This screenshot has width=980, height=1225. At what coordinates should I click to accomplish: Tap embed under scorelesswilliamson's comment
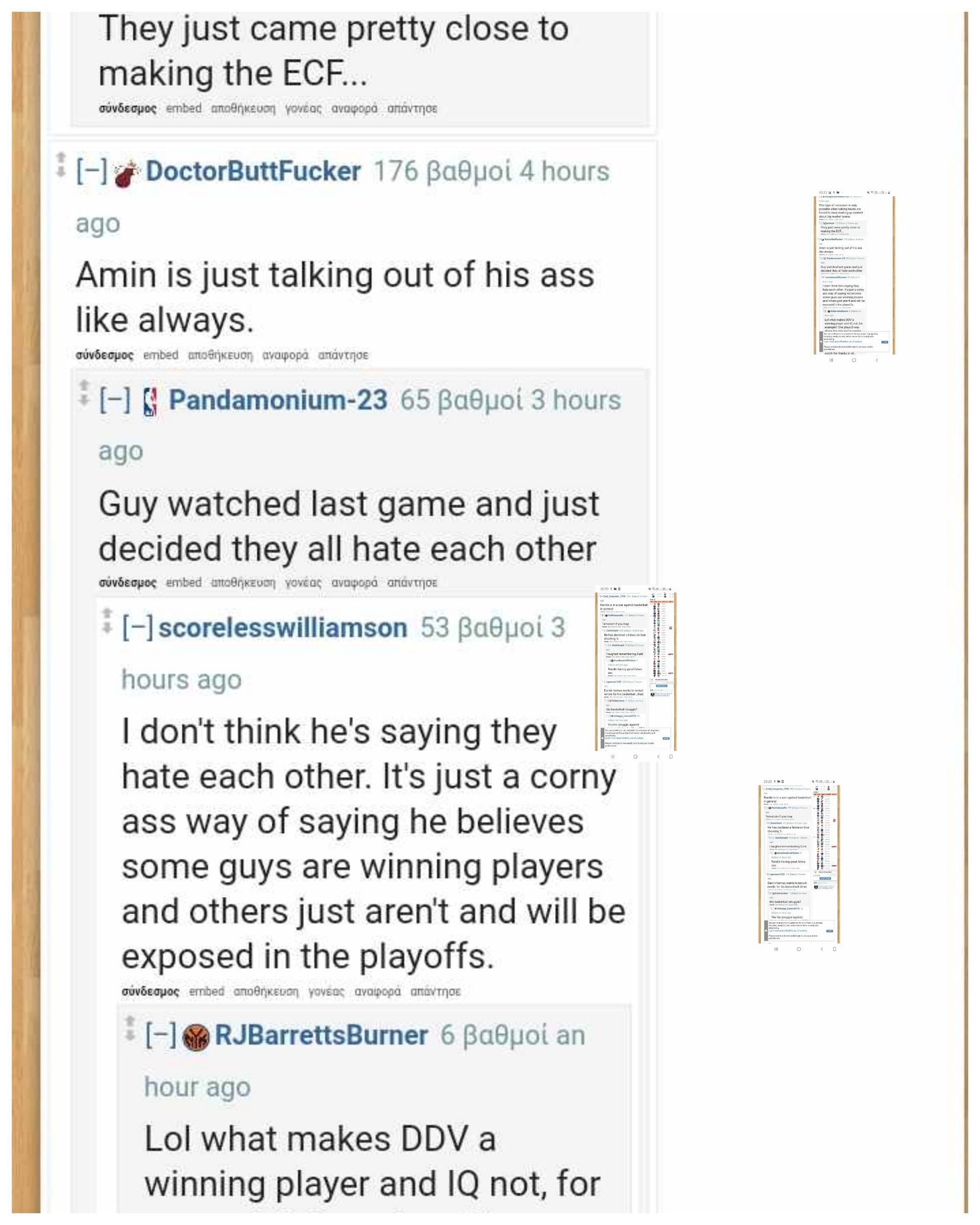[x=206, y=991]
